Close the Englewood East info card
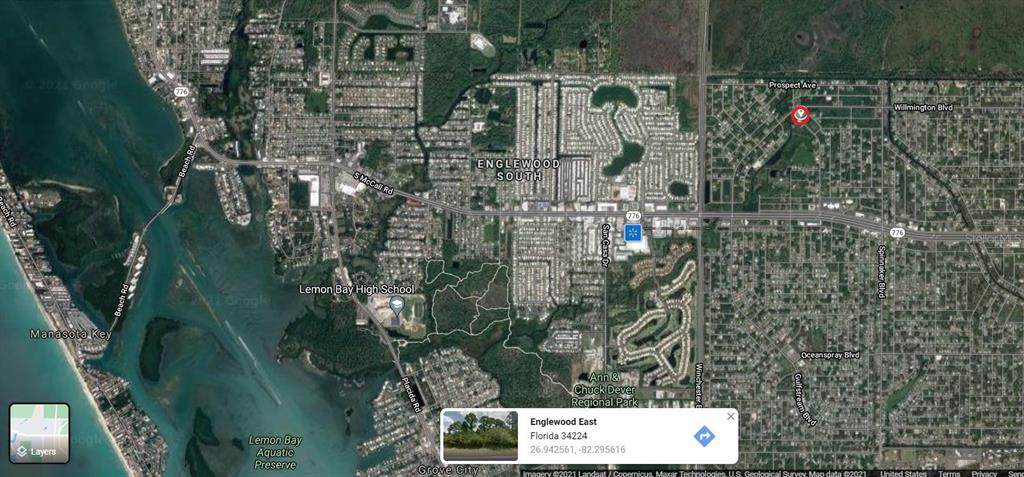 pos(731,416)
